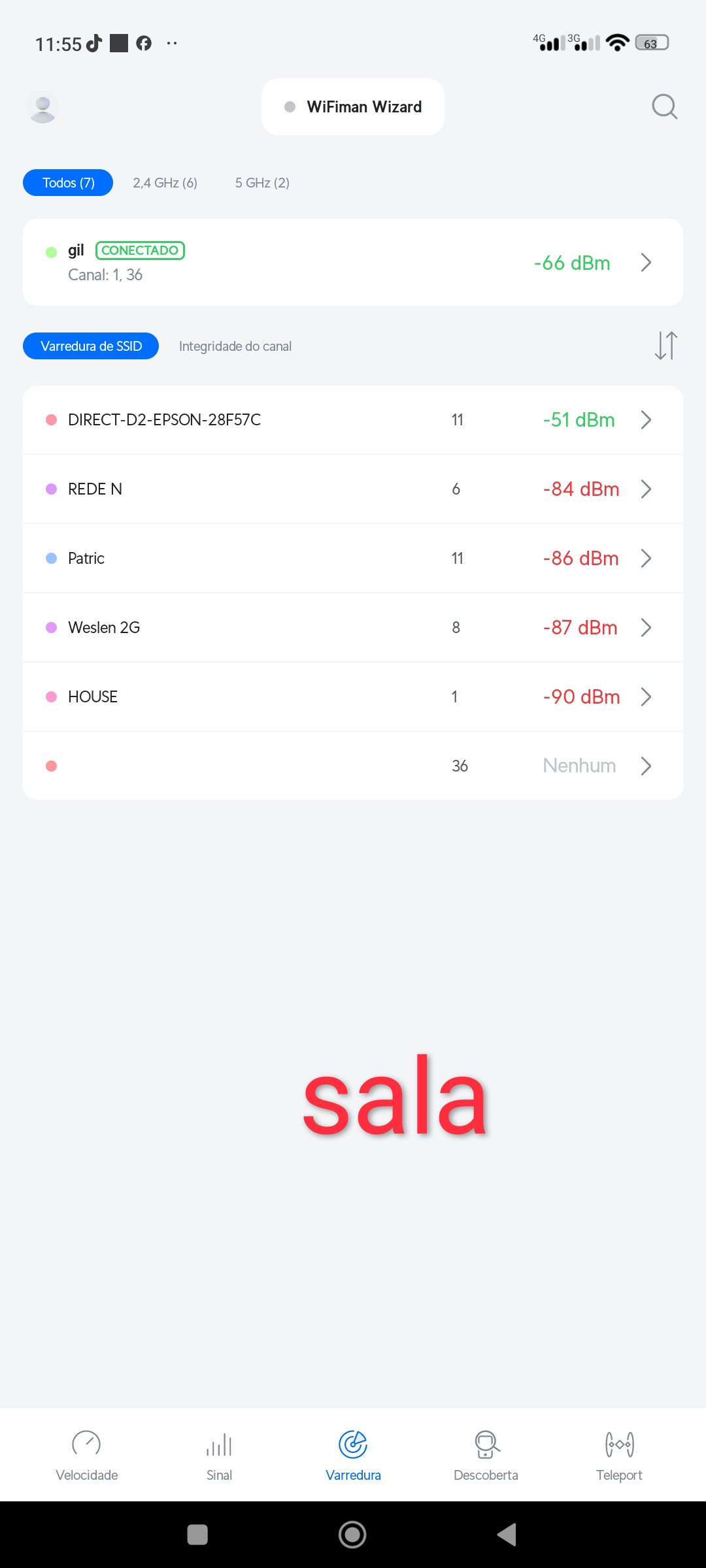The width and height of the screenshot is (706, 1568).
Task: Open the Weslen 2G network
Action: [353, 627]
